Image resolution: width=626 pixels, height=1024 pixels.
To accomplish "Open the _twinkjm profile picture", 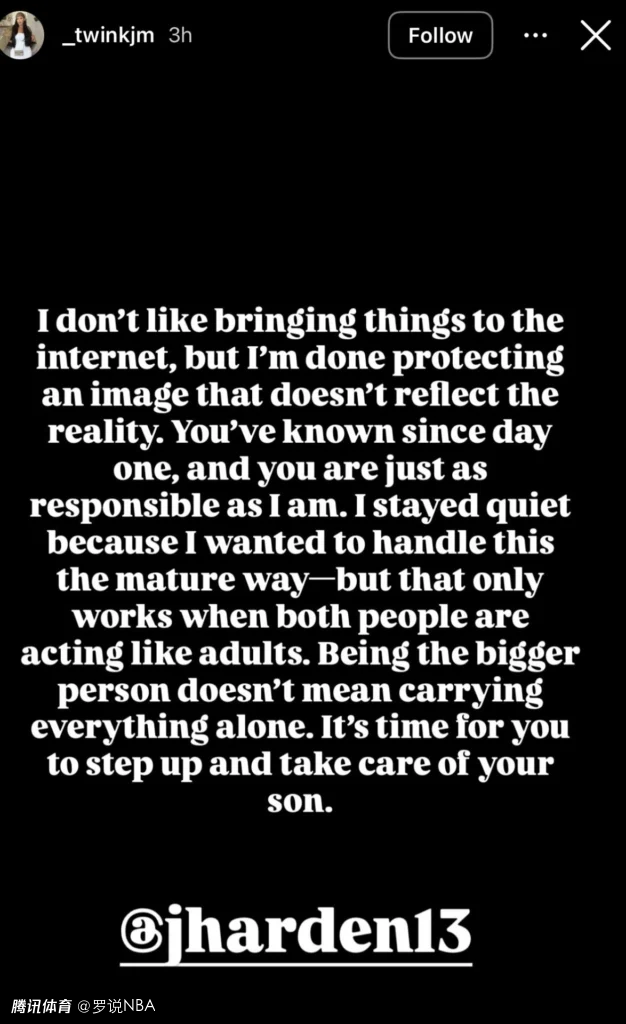I will 21,36.
